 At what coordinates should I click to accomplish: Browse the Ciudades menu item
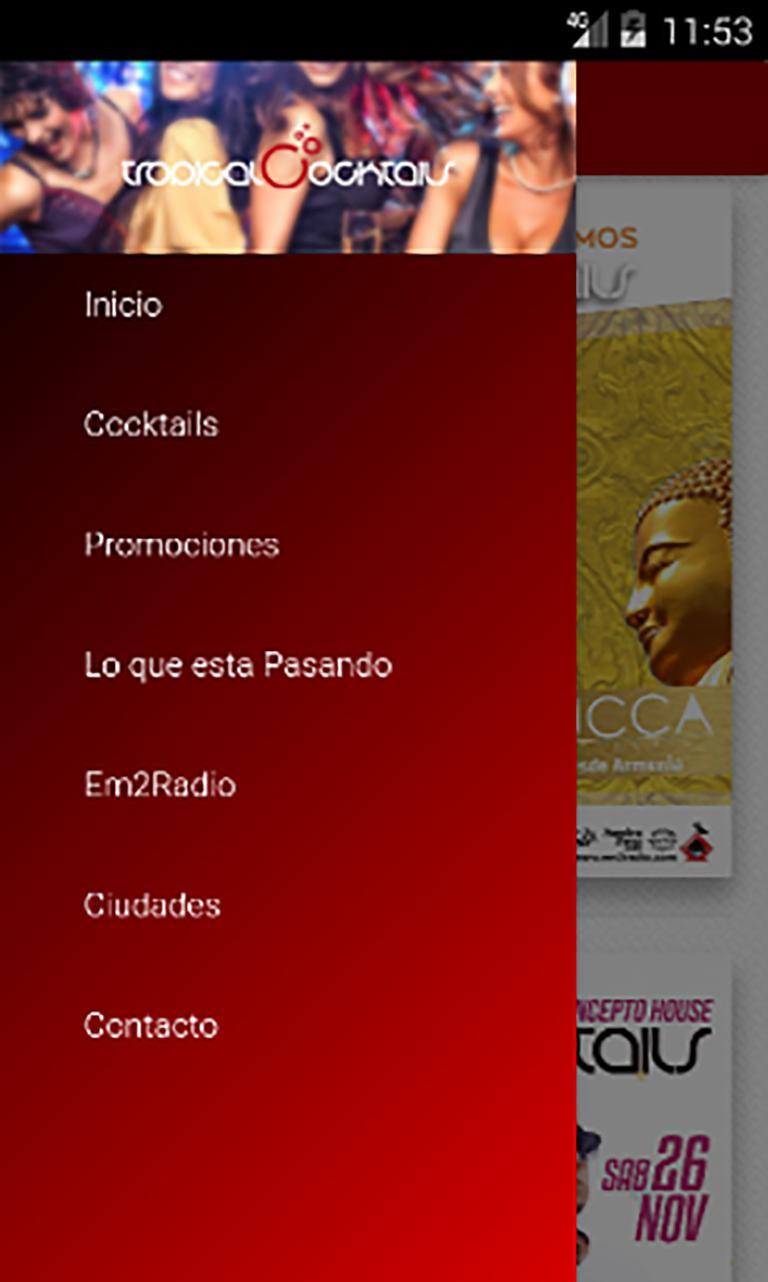click(153, 906)
